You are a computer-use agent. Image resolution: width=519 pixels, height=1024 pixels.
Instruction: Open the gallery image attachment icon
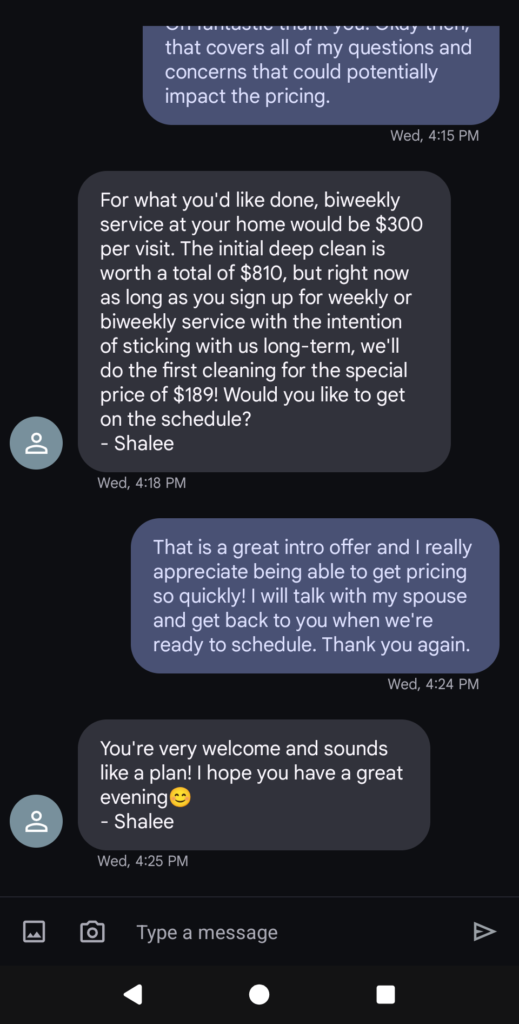pos(34,931)
